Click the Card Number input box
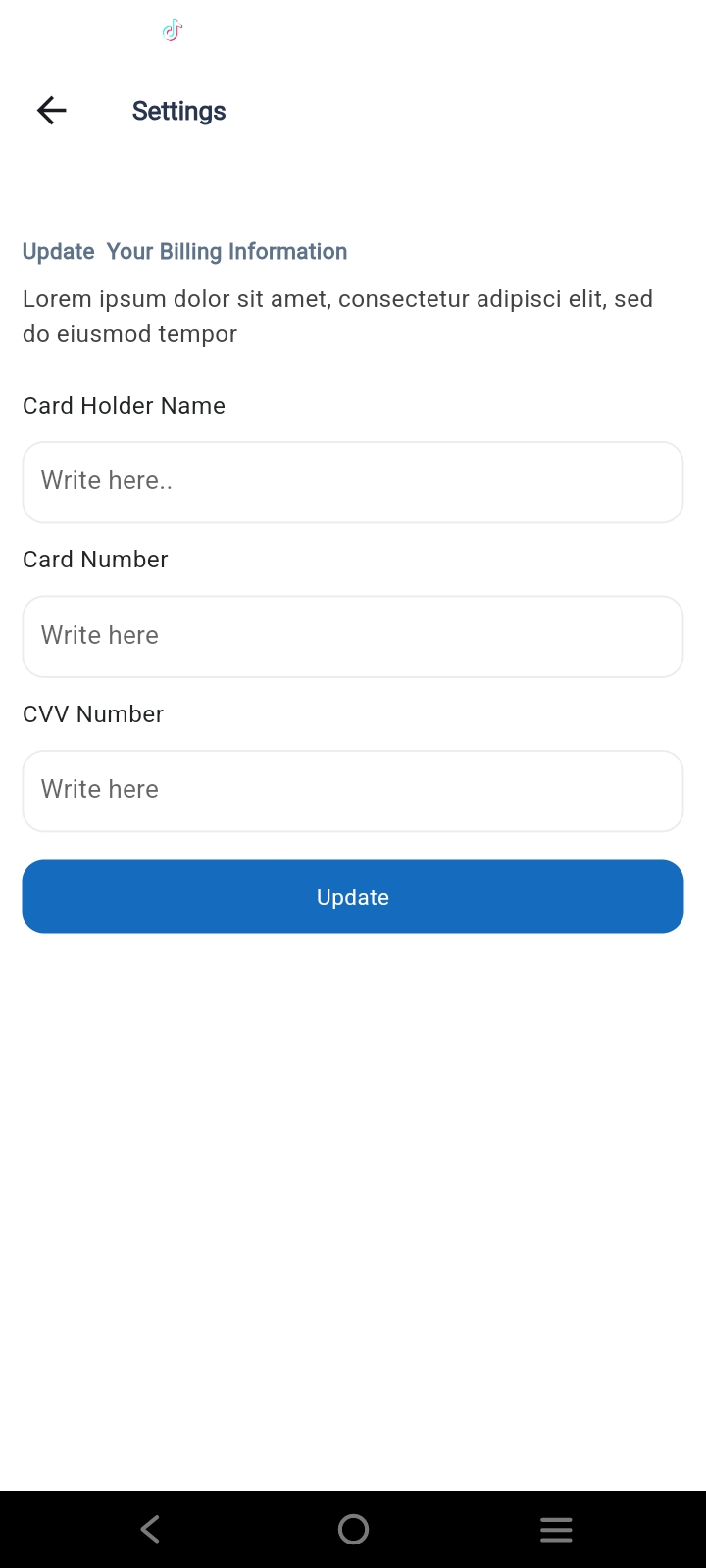Image resolution: width=706 pixels, height=1568 pixels. (x=353, y=636)
